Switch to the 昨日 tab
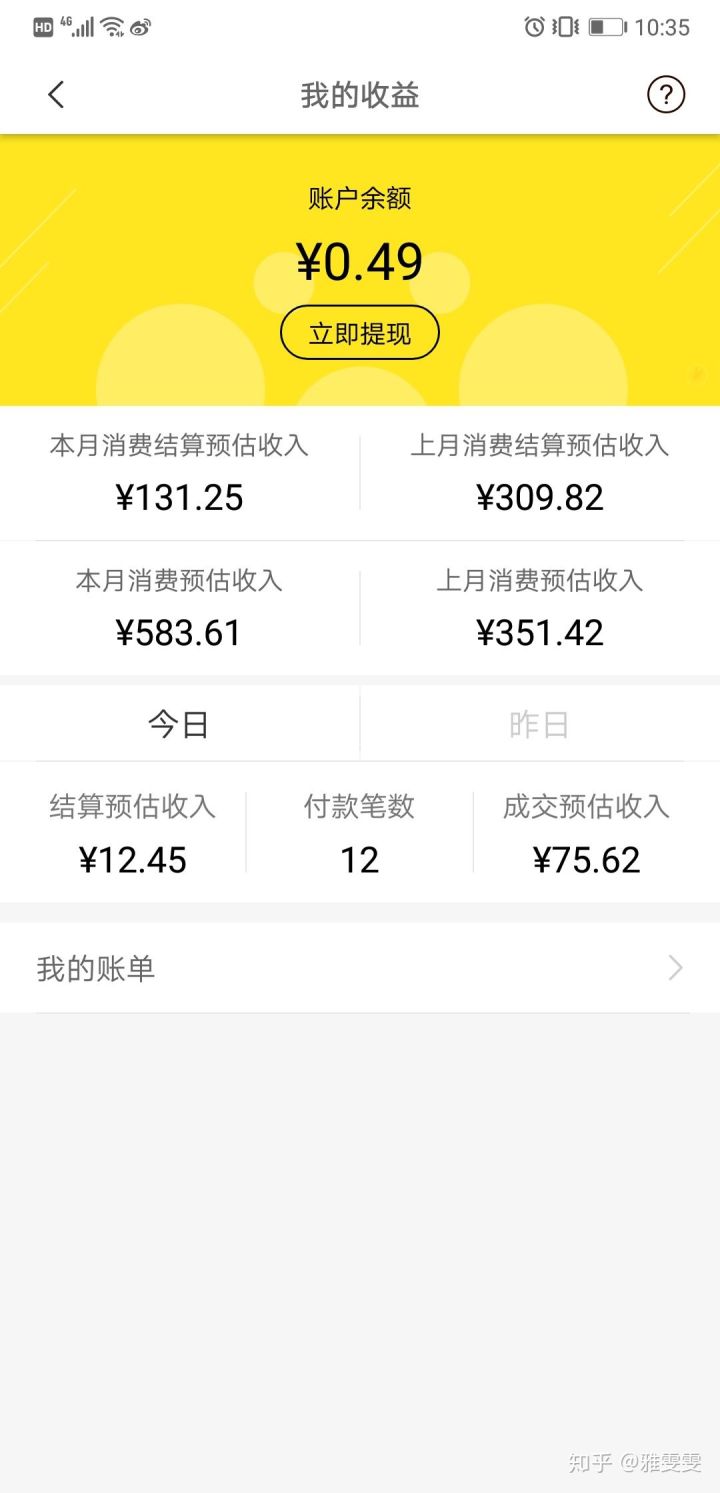This screenshot has height=1493, width=720. point(539,724)
